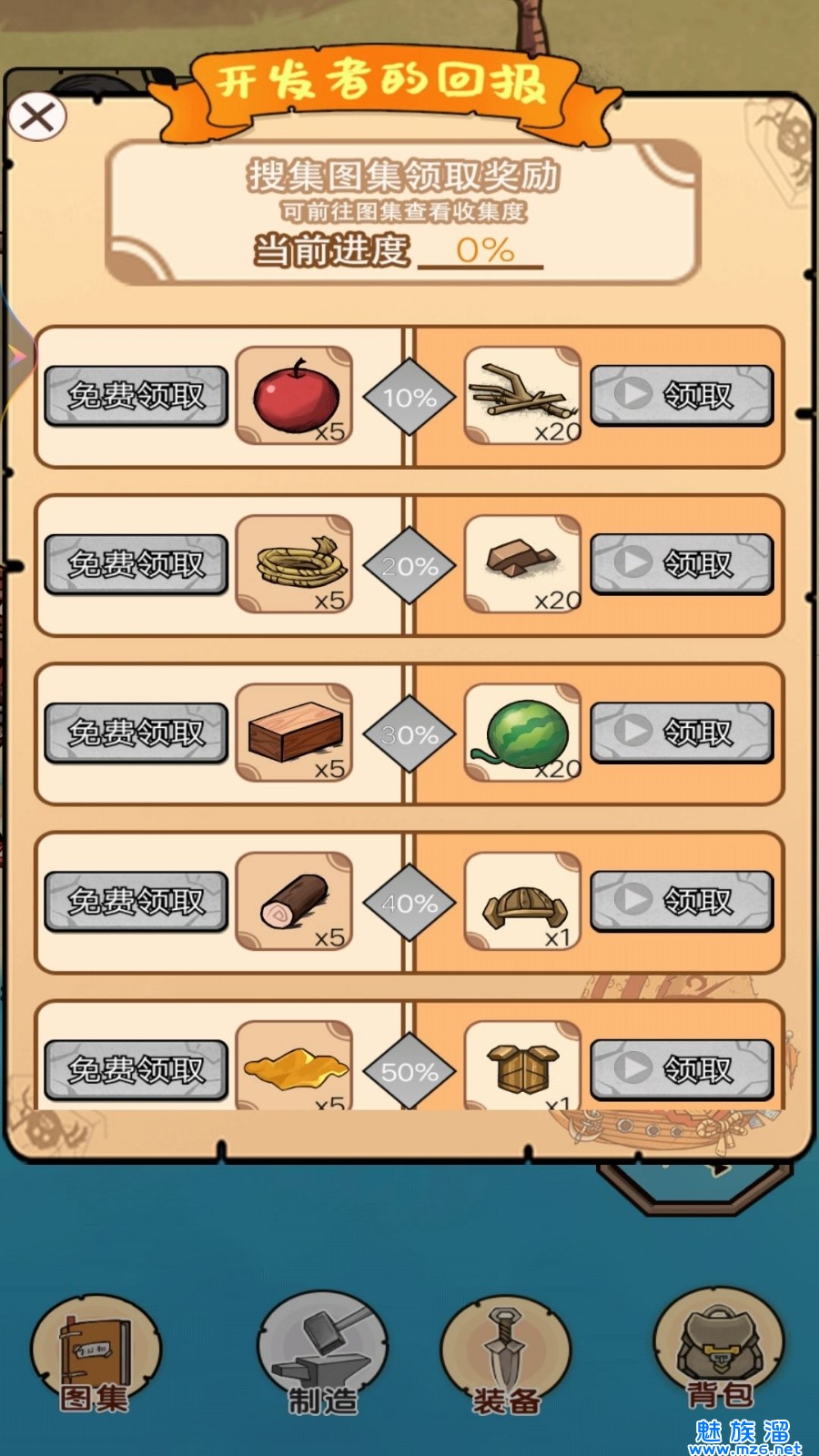Tap 免费领取 for the log x5 reward
819x1456 pixels.
pyautogui.click(x=136, y=901)
